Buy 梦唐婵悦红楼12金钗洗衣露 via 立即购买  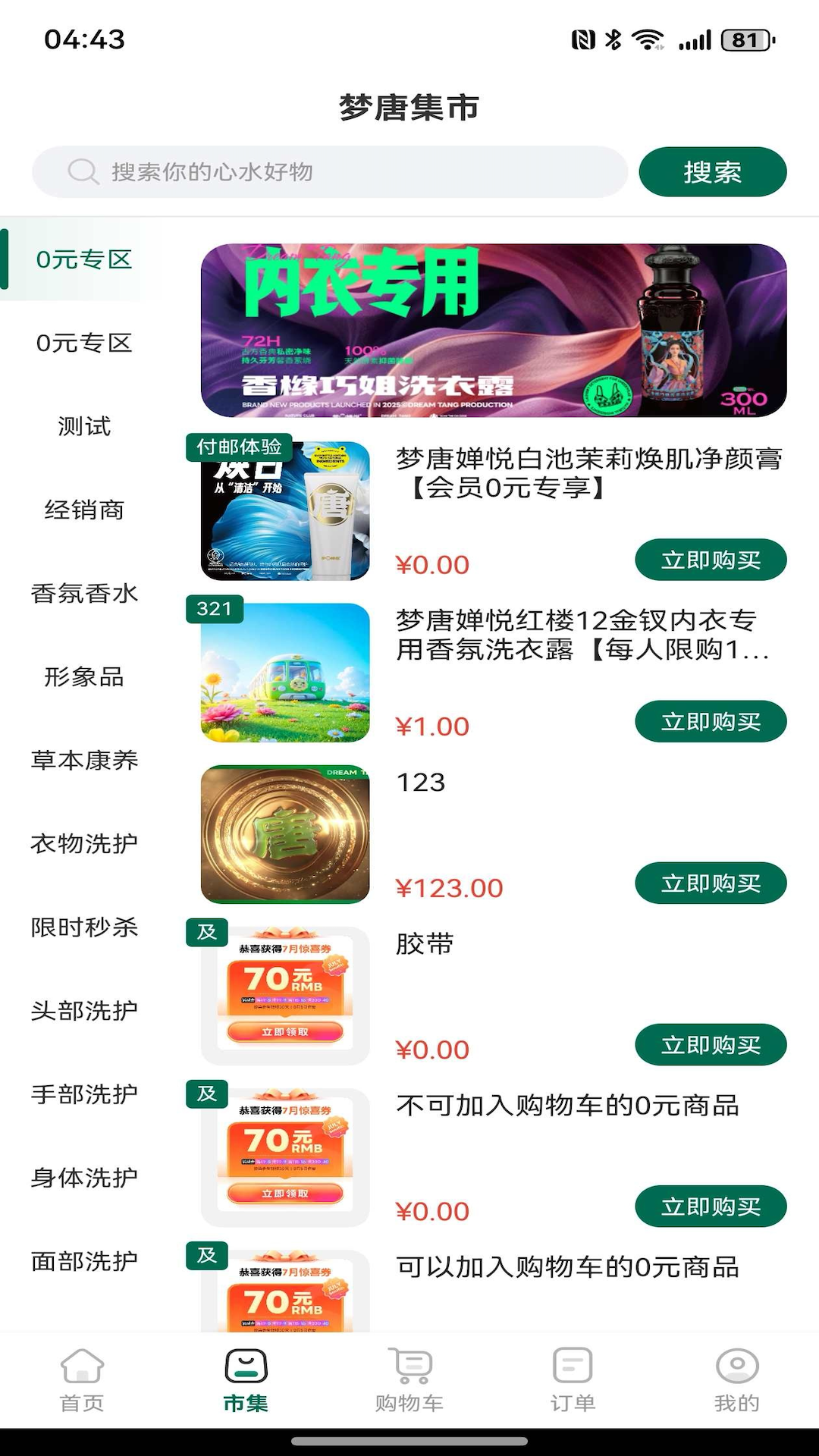711,721
